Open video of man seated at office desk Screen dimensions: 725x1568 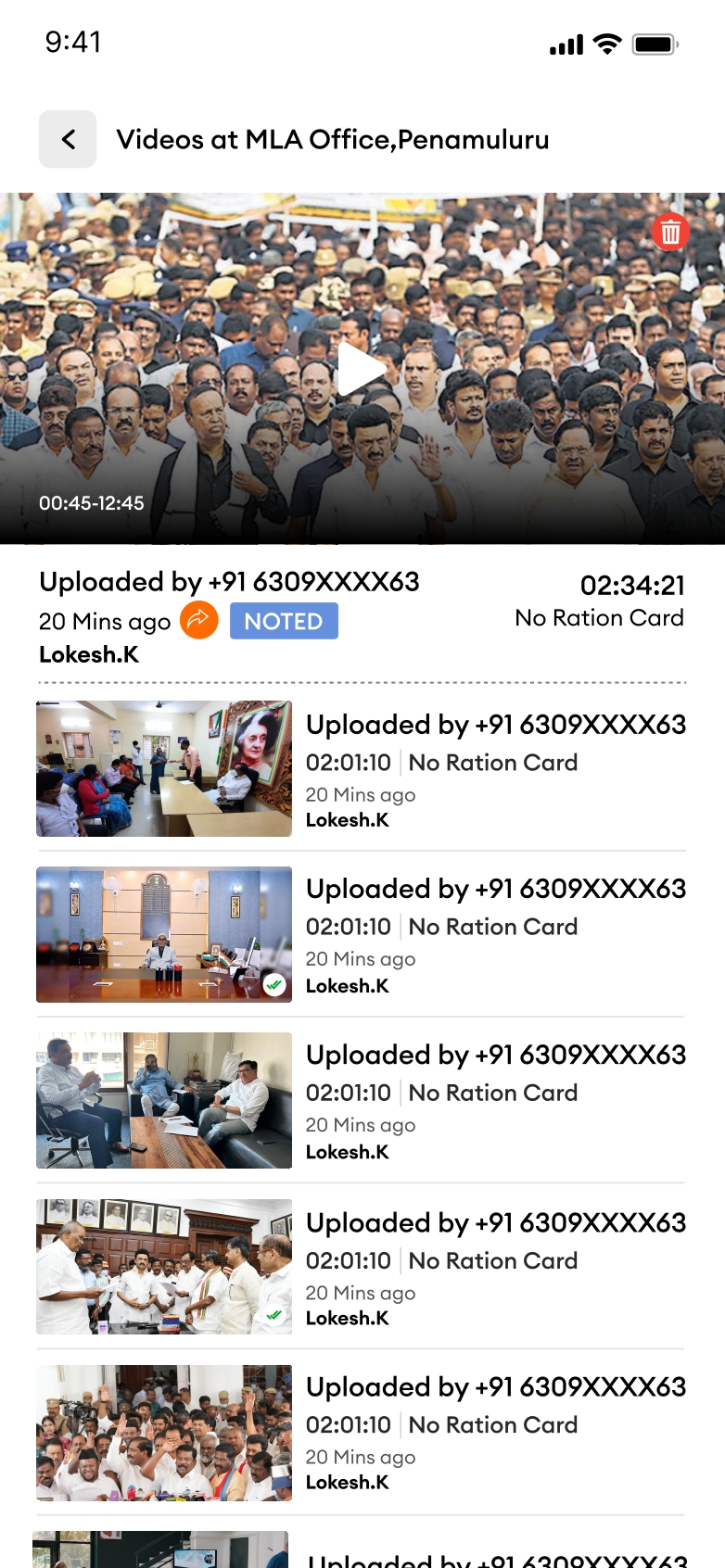(164, 934)
